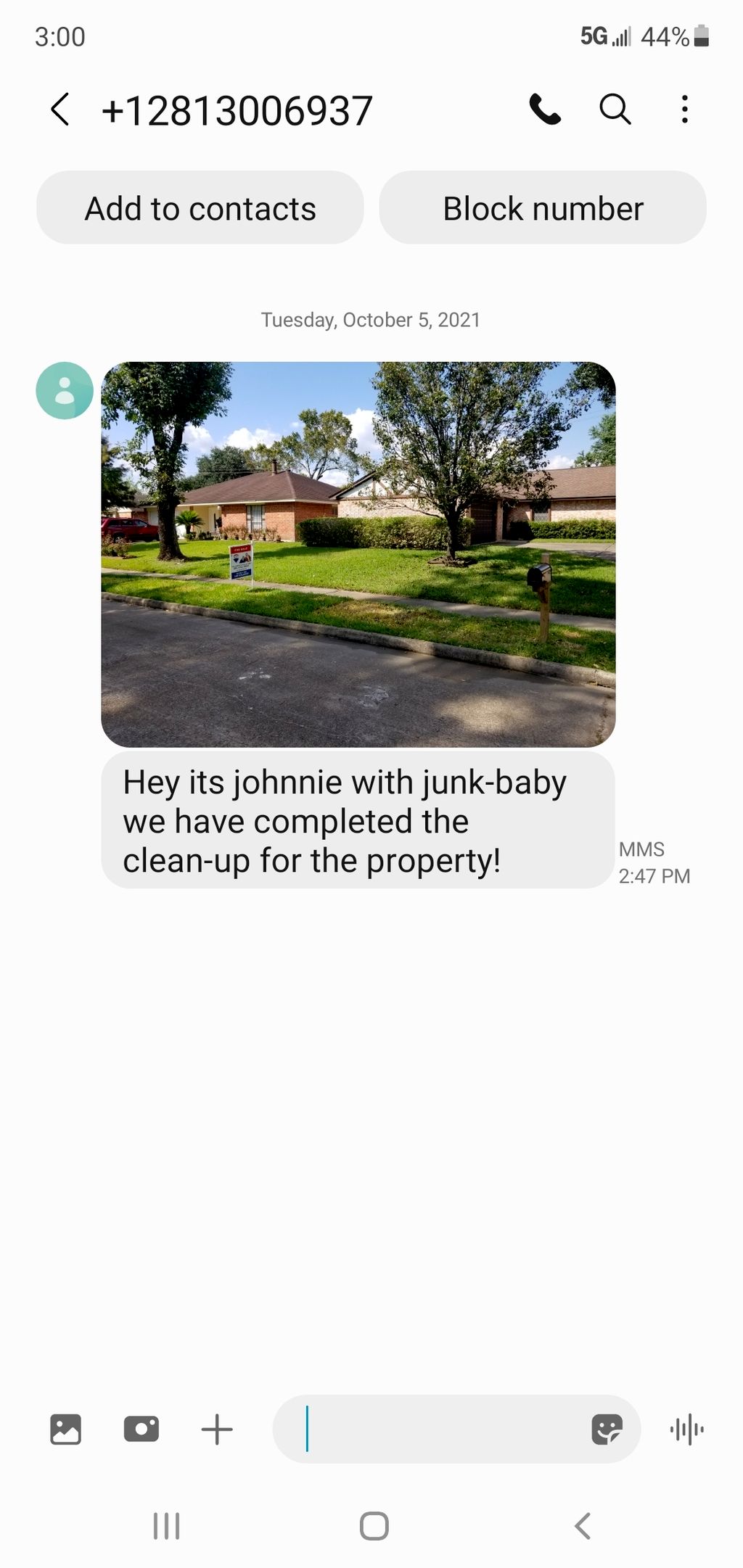Select Block number
The width and height of the screenshot is (743, 1568).
pos(543,208)
